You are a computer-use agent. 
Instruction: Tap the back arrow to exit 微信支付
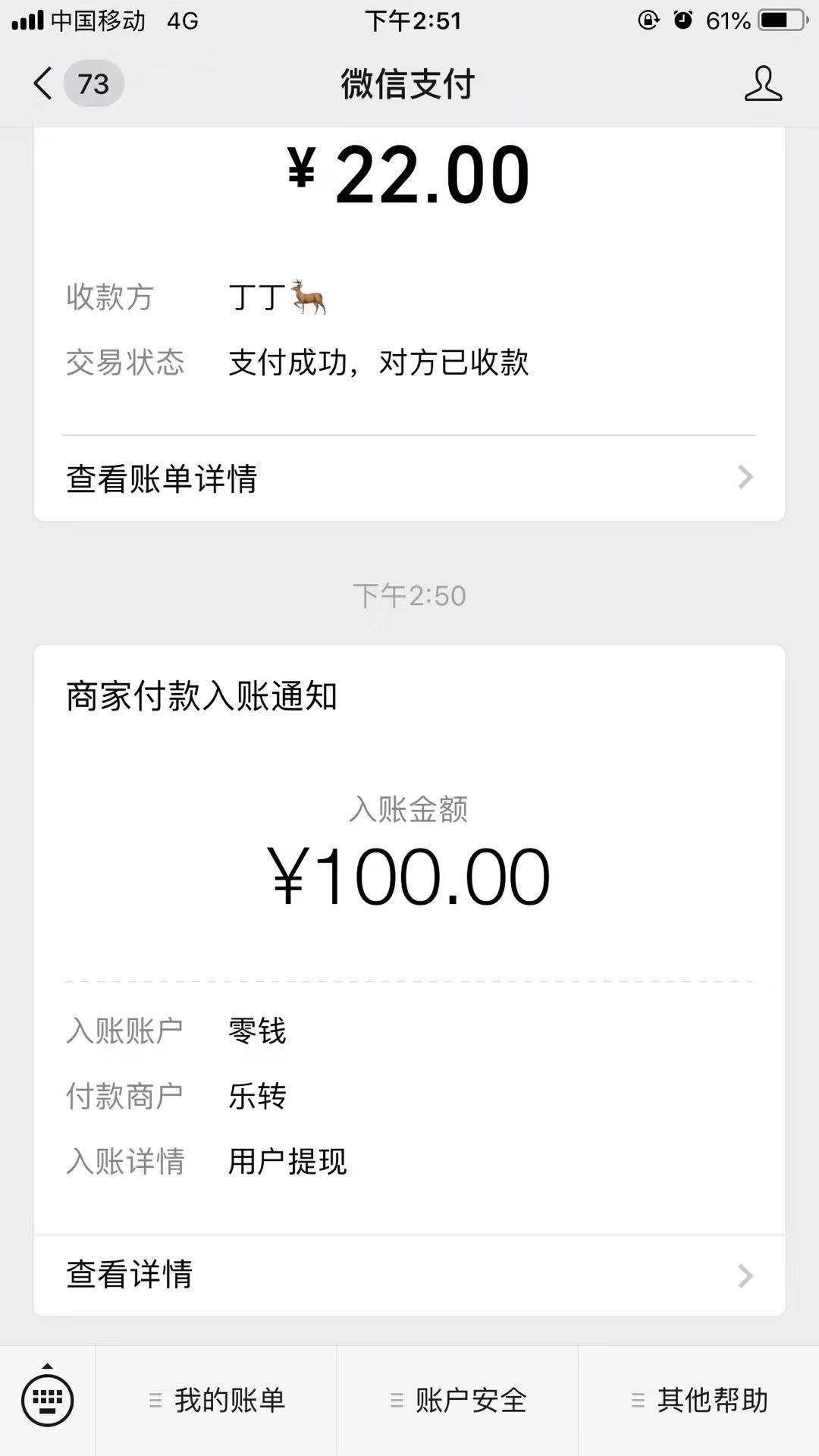point(42,85)
